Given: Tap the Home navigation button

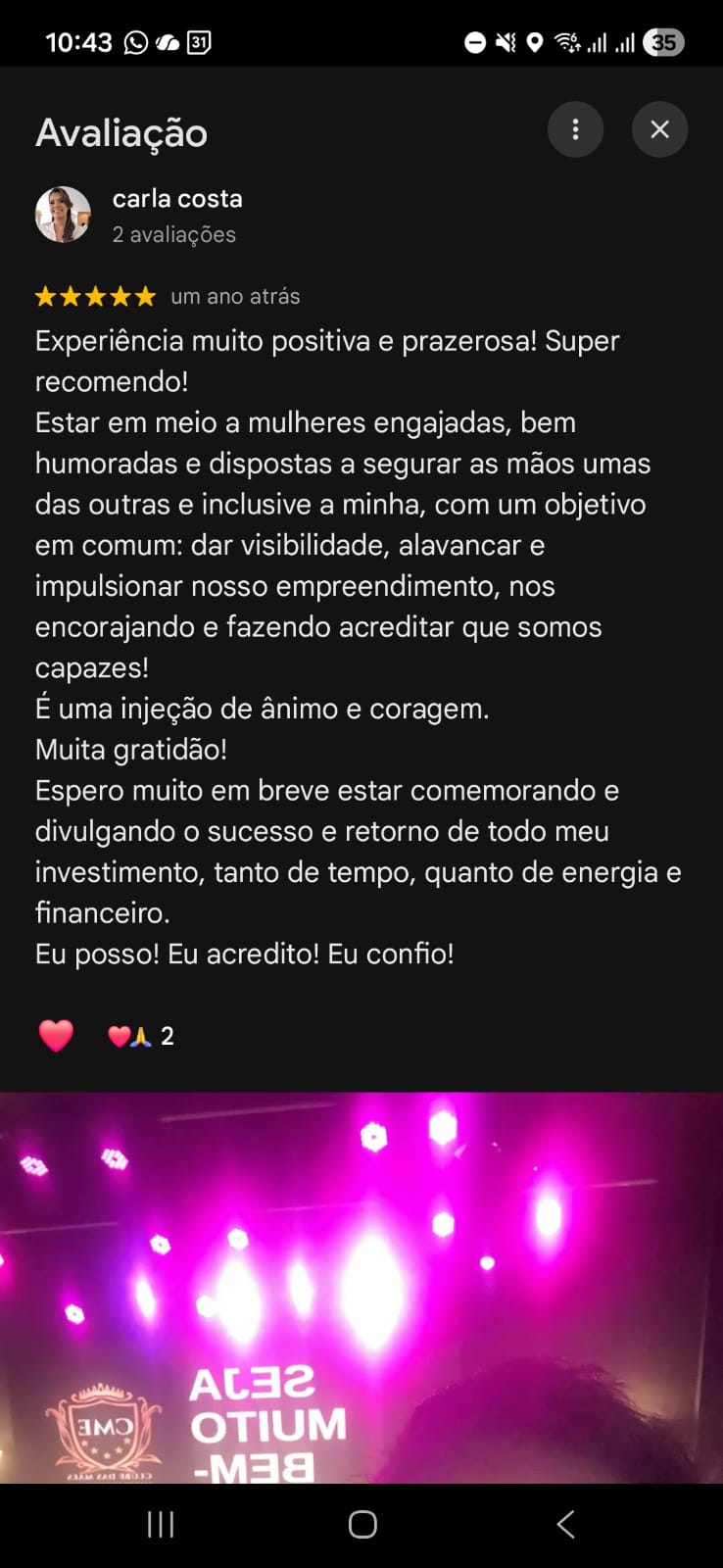Looking at the screenshot, I should pyautogui.click(x=361, y=1524).
